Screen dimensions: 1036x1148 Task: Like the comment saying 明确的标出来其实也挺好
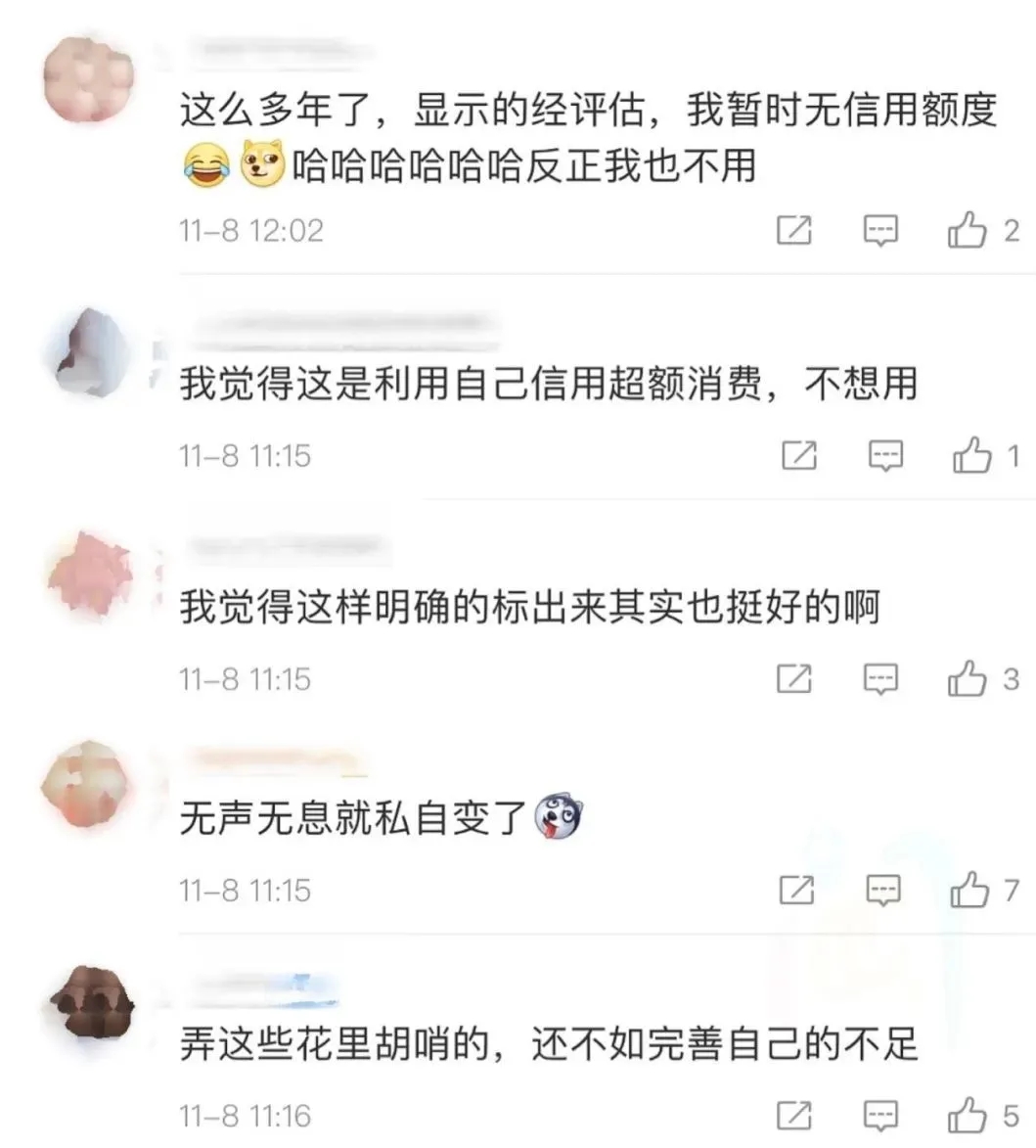tap(968, 679)
